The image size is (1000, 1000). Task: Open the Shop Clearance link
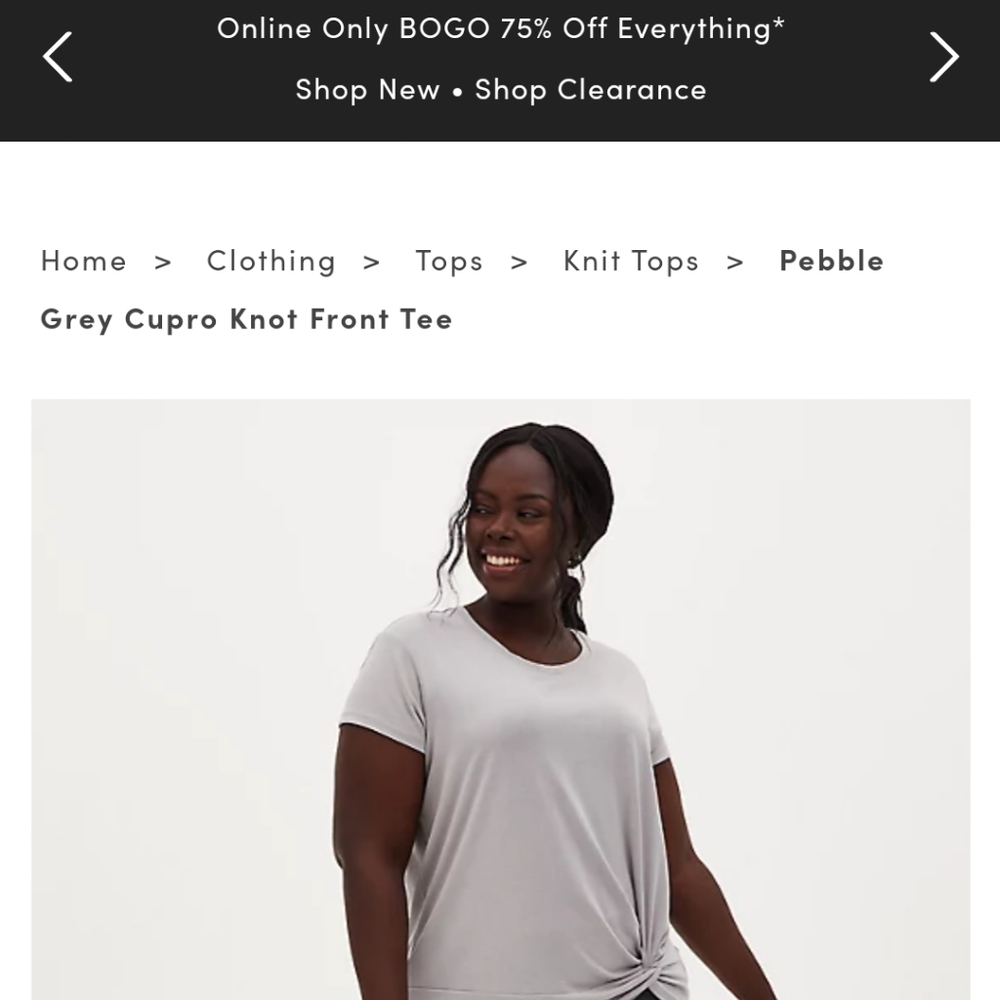pos(590,90)
